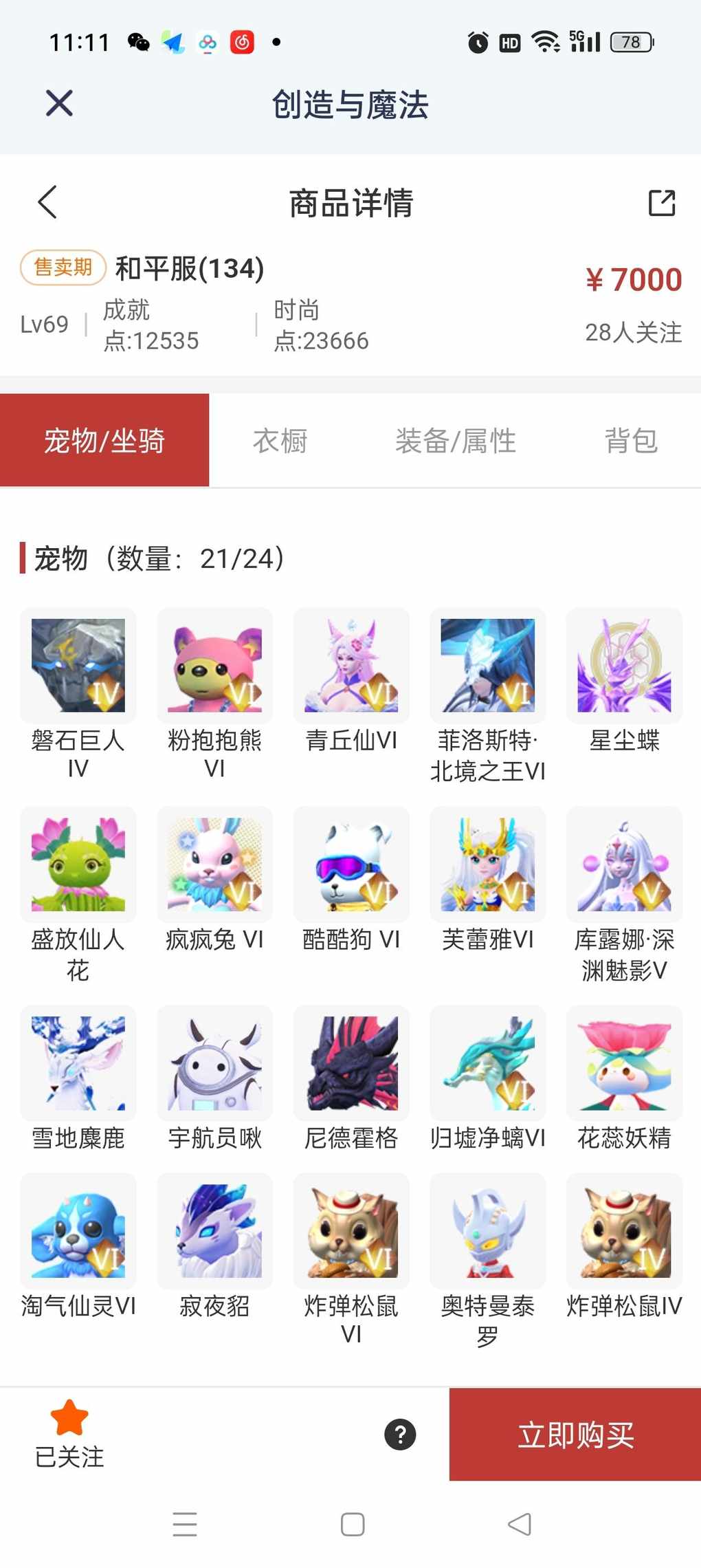Switch to the 衣橱 tab

click(x=280, y=441)
